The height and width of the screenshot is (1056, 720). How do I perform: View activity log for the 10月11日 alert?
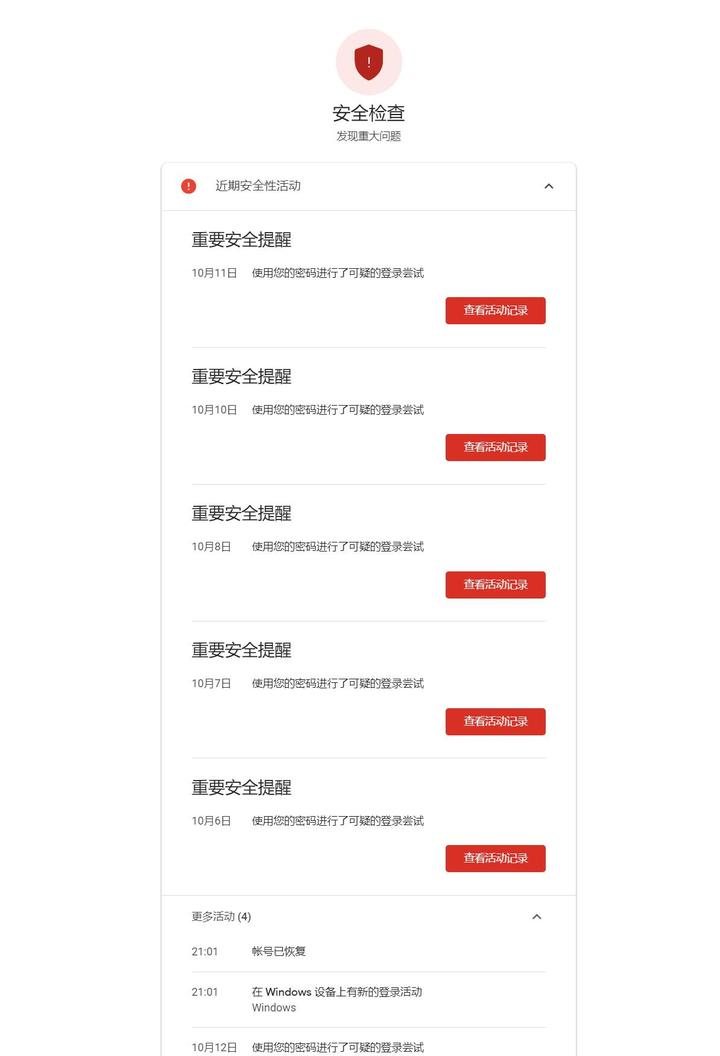(x=495, y=310)
